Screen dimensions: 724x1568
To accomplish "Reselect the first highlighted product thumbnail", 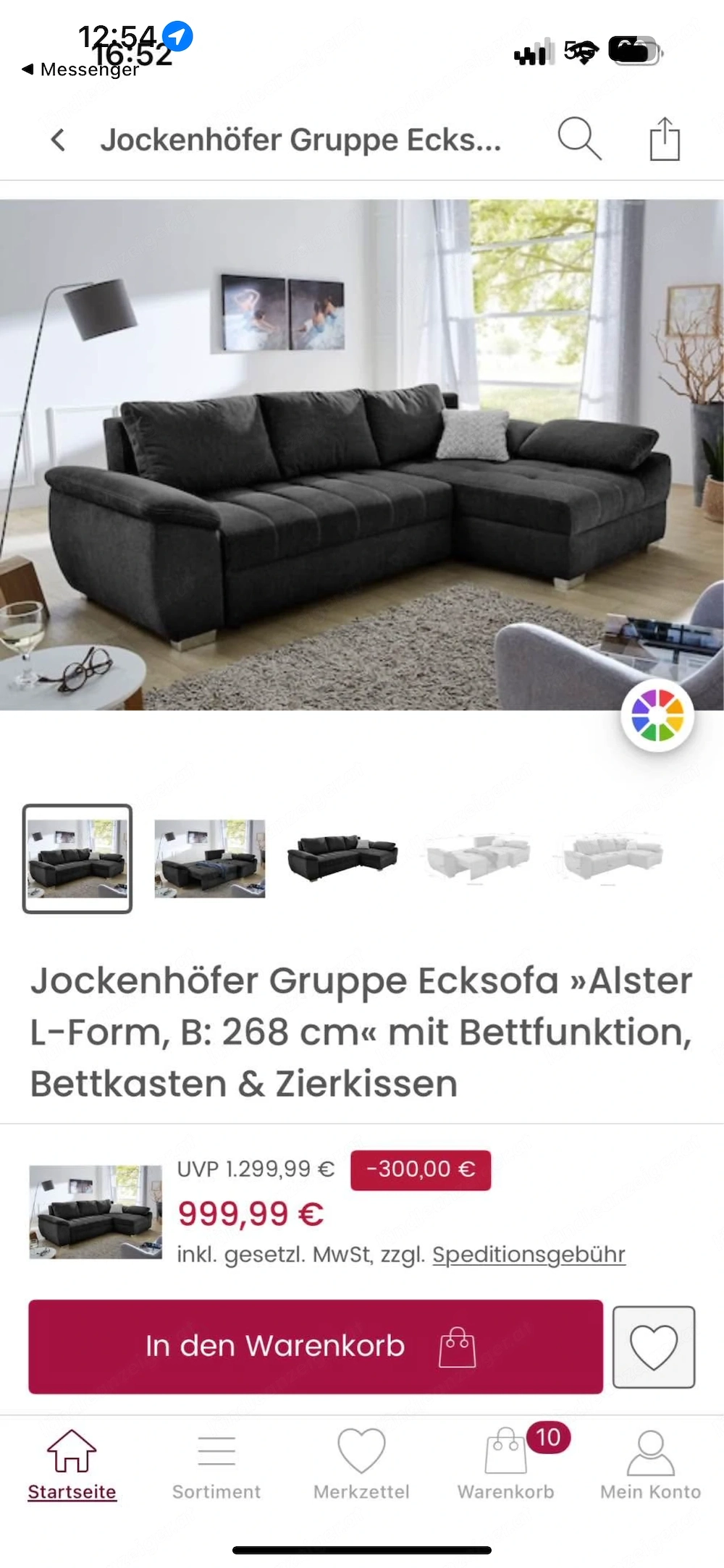I will tap(77, 858).
